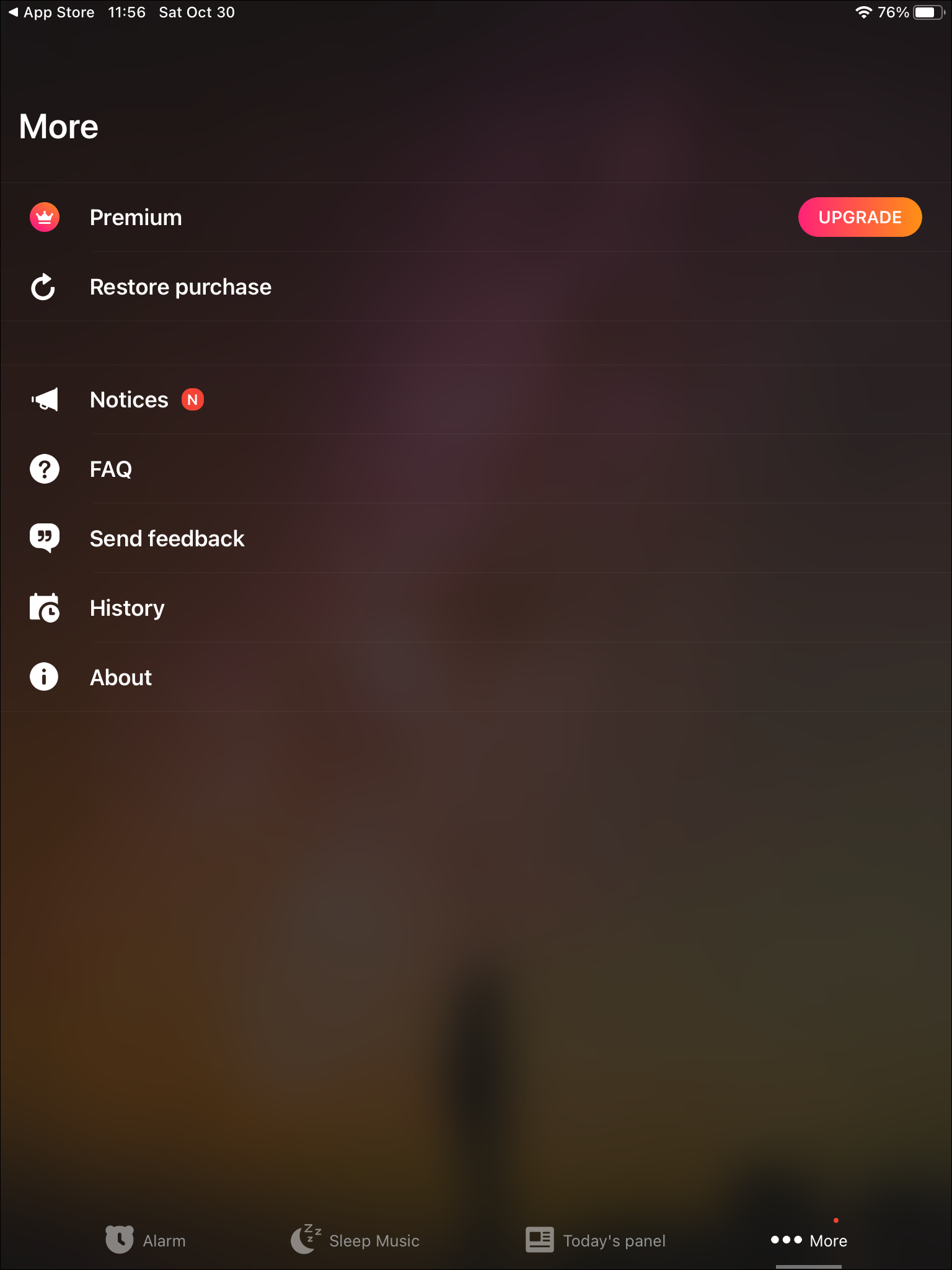This screenshot has width=952, height=1270.
Task: Open Notices
Action: [x=129, y=400]
